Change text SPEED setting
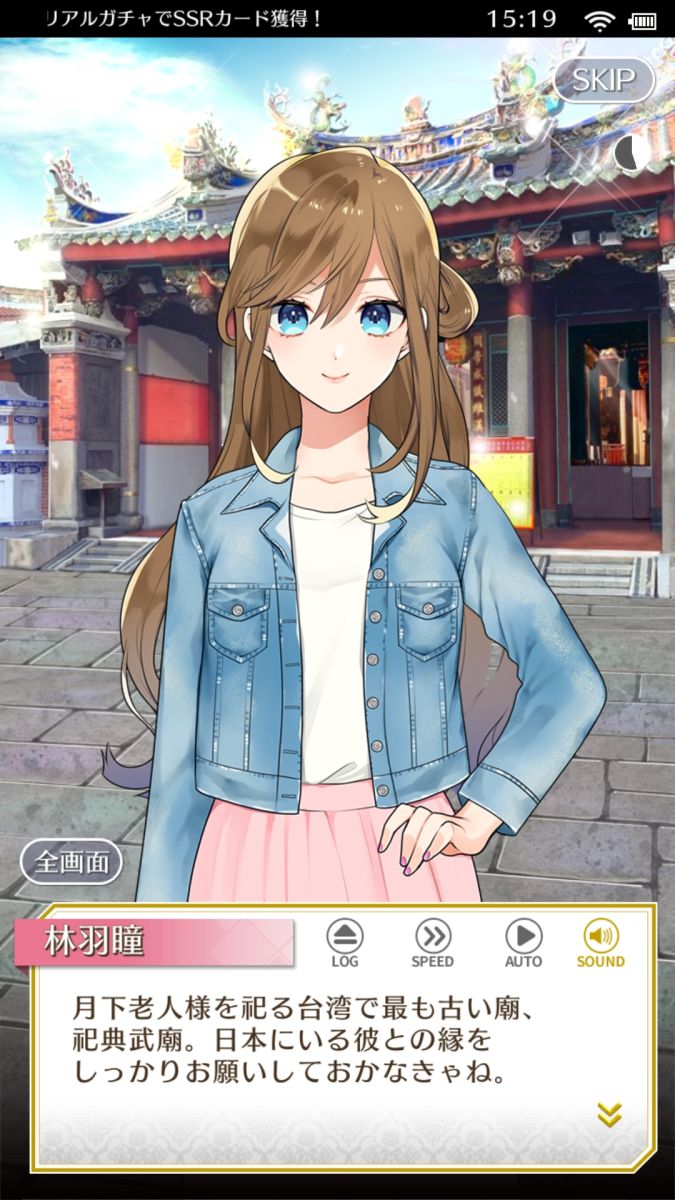The height and width of the screenshot is (1200, 675). 433,943
